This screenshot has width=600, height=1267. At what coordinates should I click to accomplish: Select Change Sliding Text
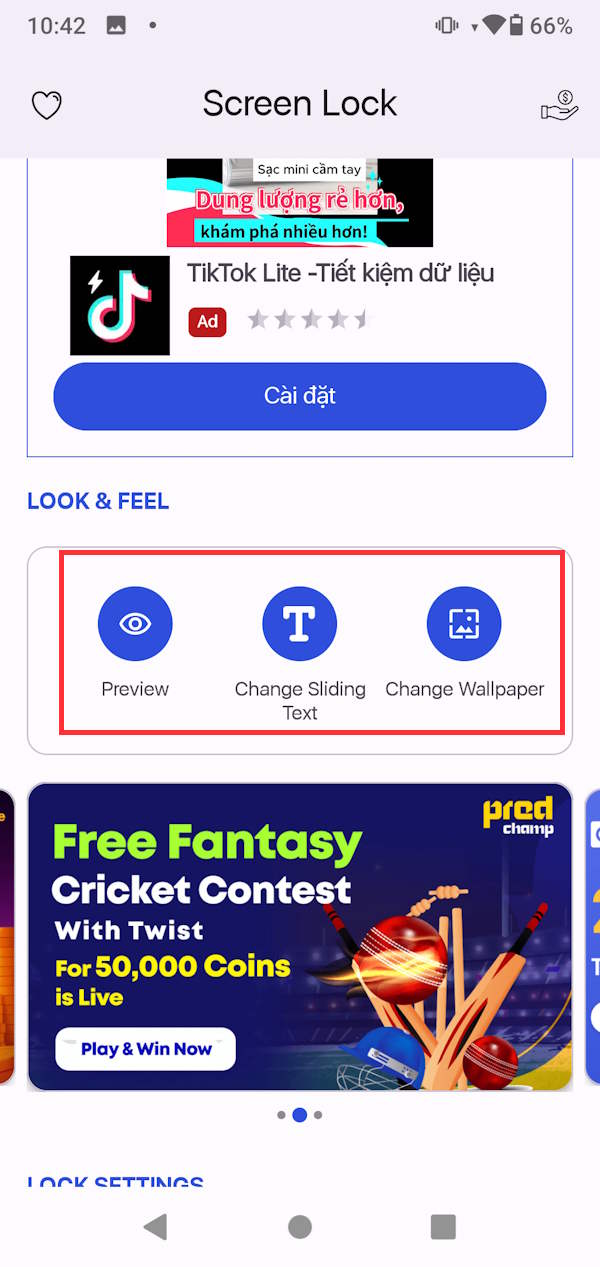pyautogui.click(x=300, y=625)
